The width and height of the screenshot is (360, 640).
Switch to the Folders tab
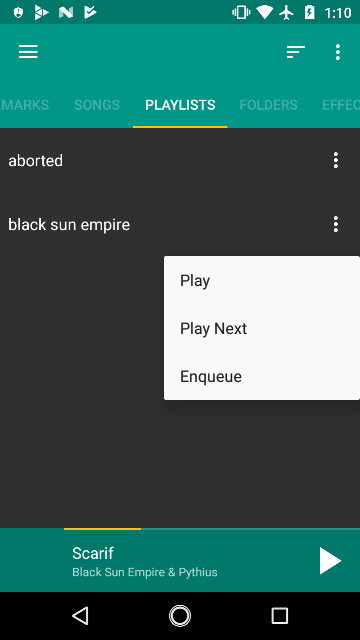coord(268,105)
